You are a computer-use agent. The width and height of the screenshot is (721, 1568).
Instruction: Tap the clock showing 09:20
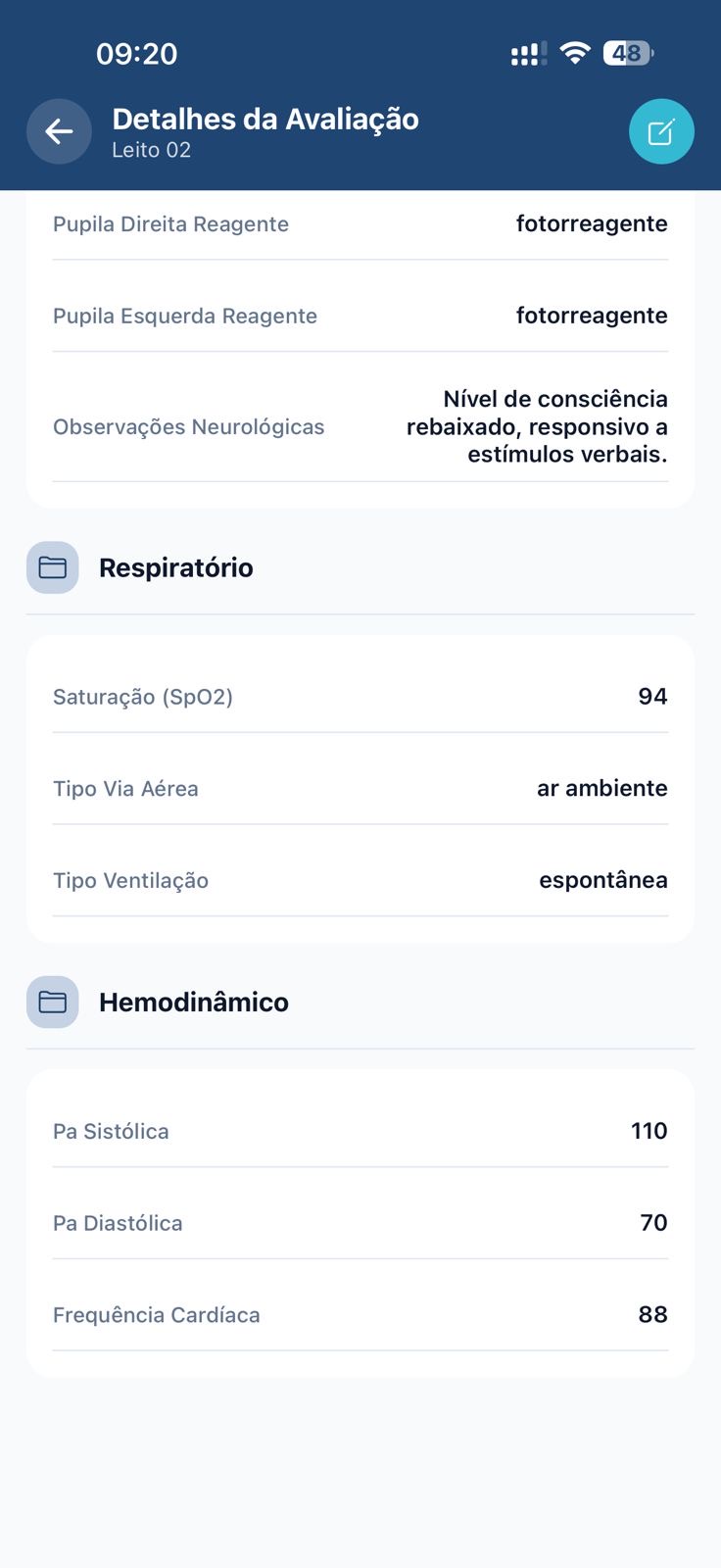[x=136, y=54]
